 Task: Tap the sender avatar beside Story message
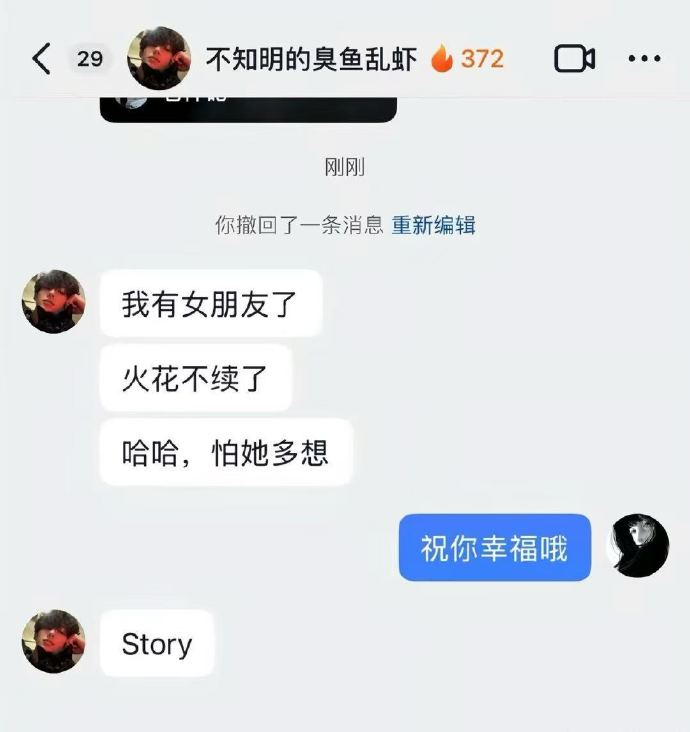tap(54, 641)
